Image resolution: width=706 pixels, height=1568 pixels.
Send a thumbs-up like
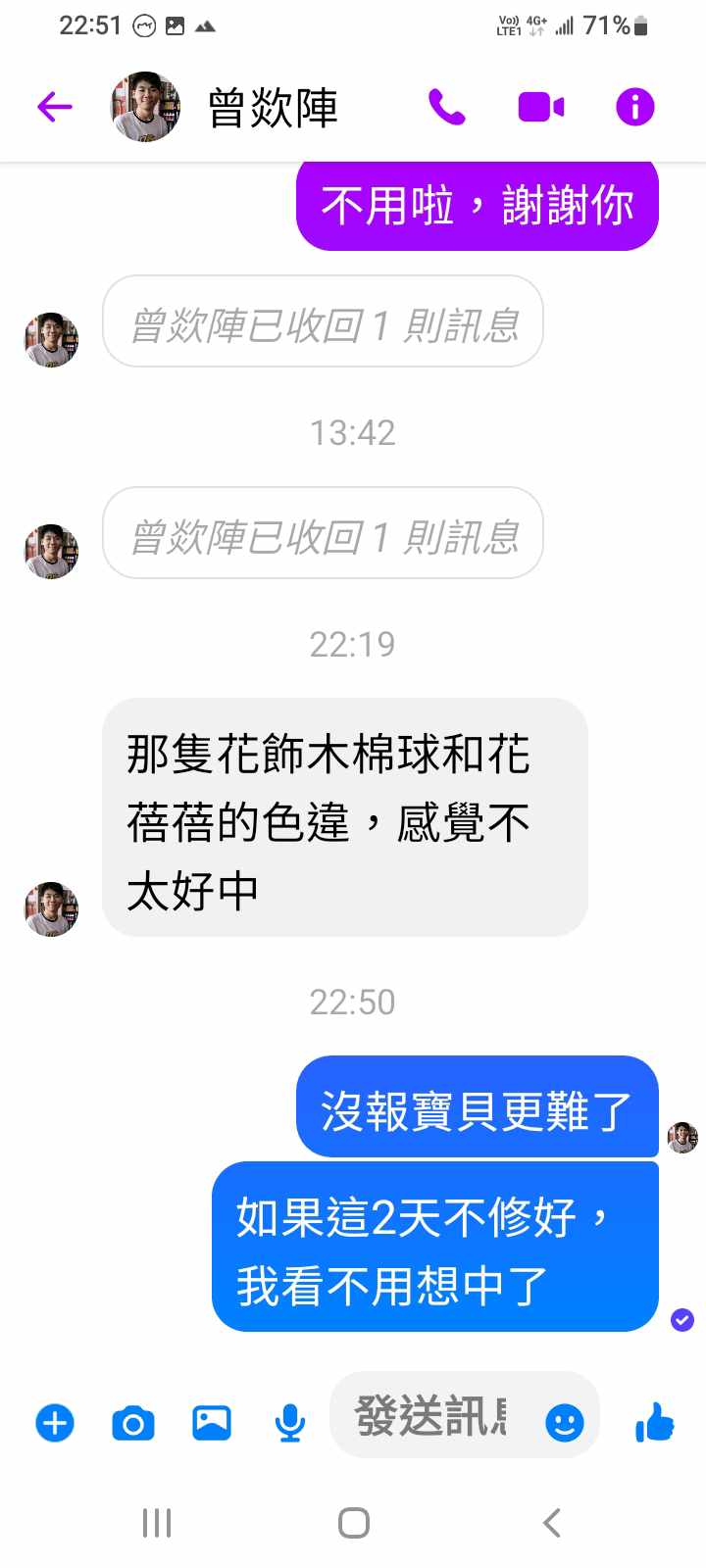pyautogui.click(x=654, y=1421)
